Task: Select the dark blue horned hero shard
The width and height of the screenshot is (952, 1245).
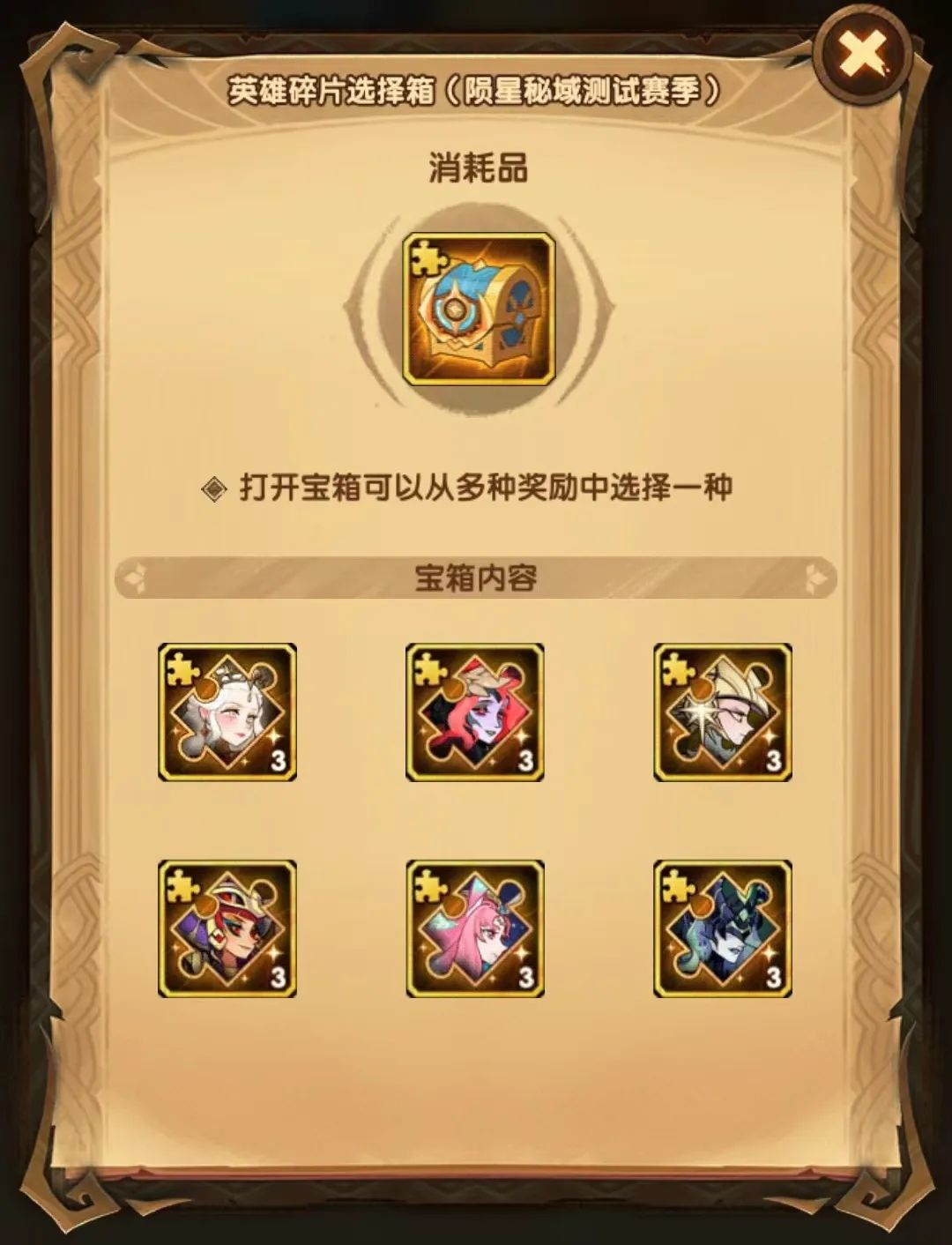Action: click(x=722, y=929)
